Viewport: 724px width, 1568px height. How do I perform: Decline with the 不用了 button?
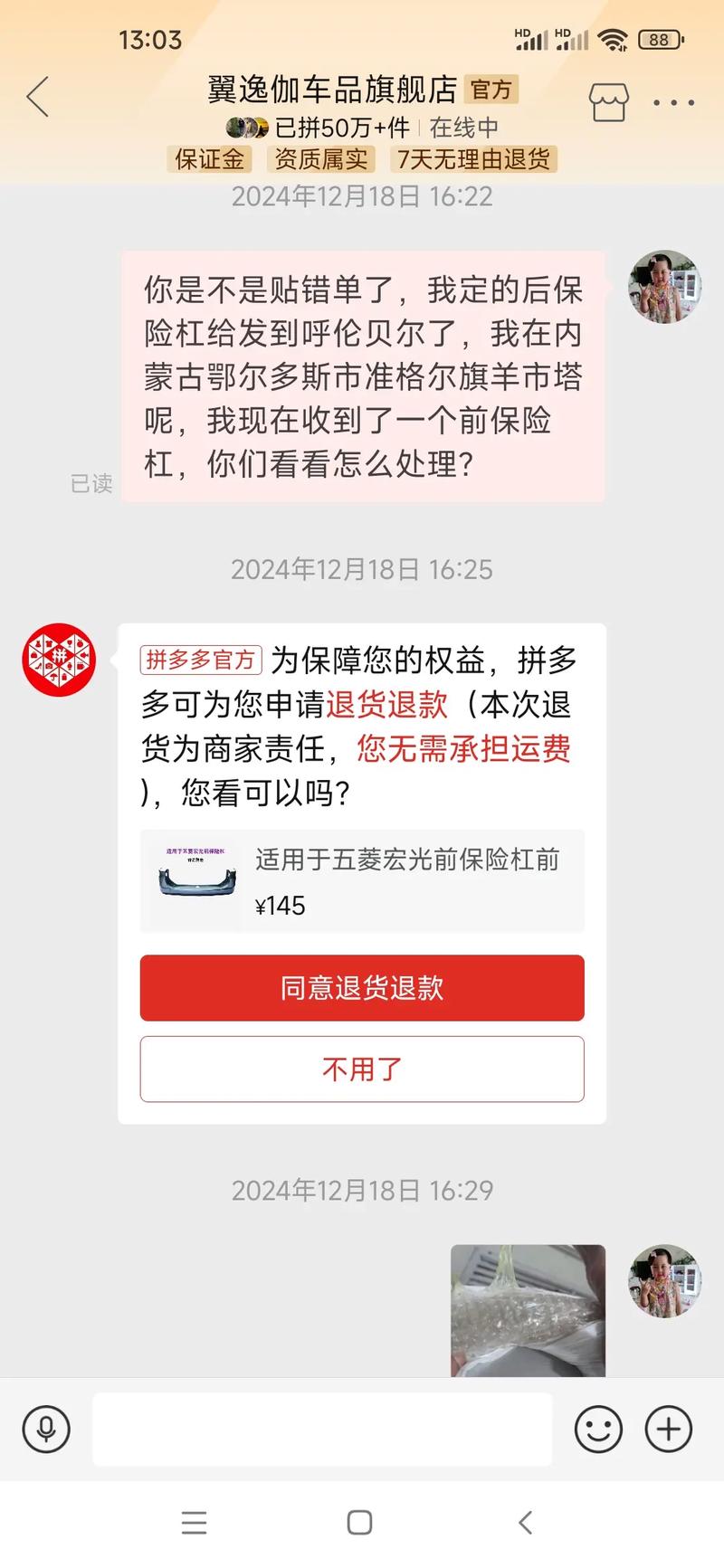[x=362, y=1069]
